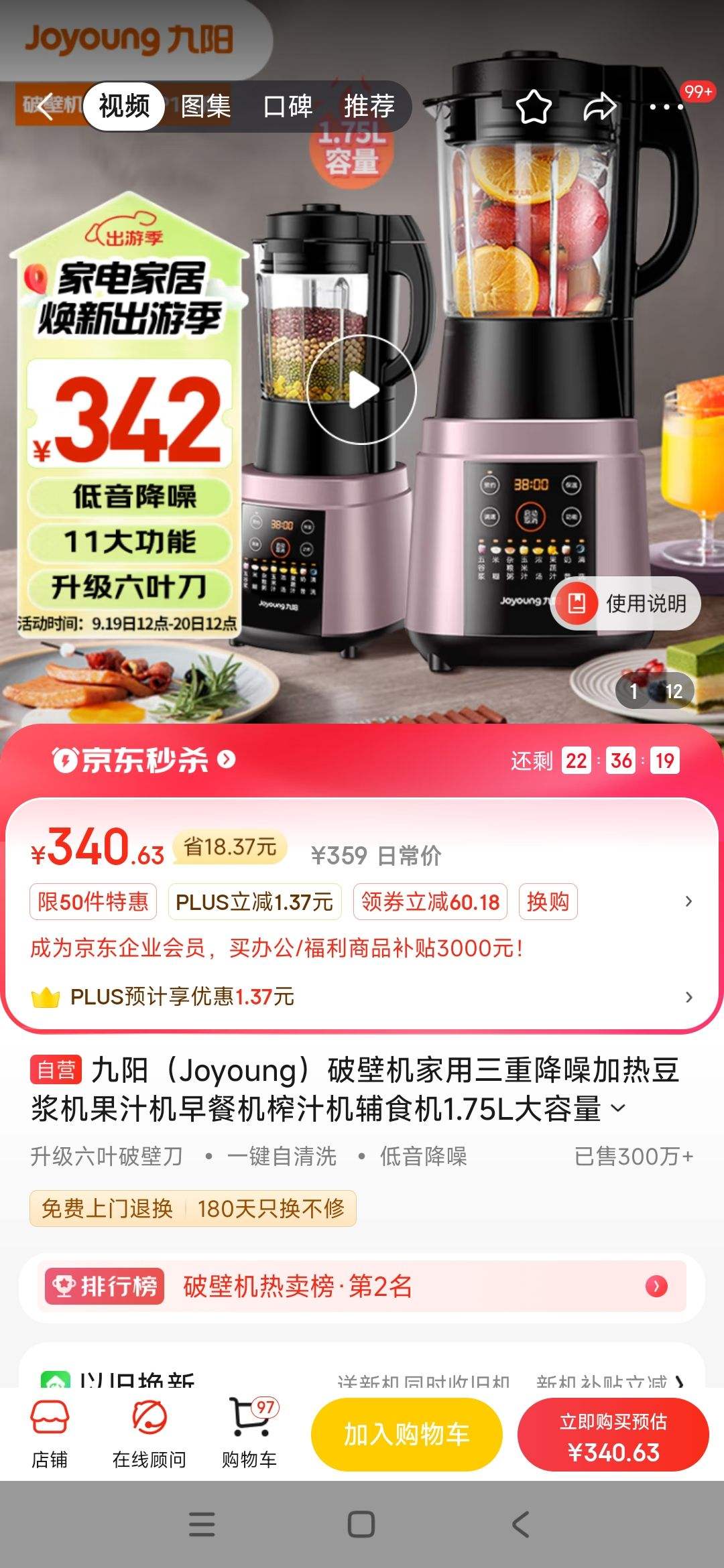
Task: Tap 立即购买 to buy now
Action: point(615,1434)
